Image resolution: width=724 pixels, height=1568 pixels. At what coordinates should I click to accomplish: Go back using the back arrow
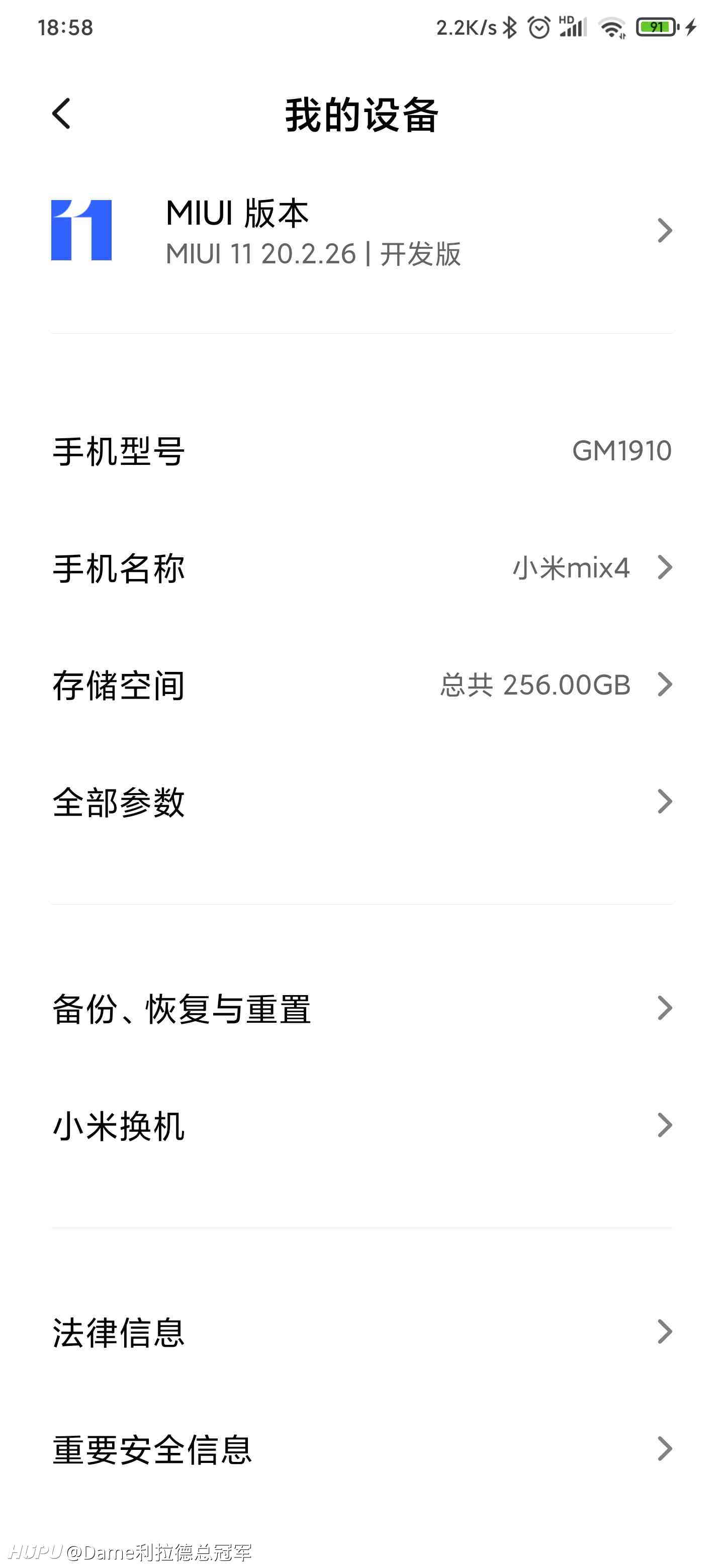click(x=61, y=114)
